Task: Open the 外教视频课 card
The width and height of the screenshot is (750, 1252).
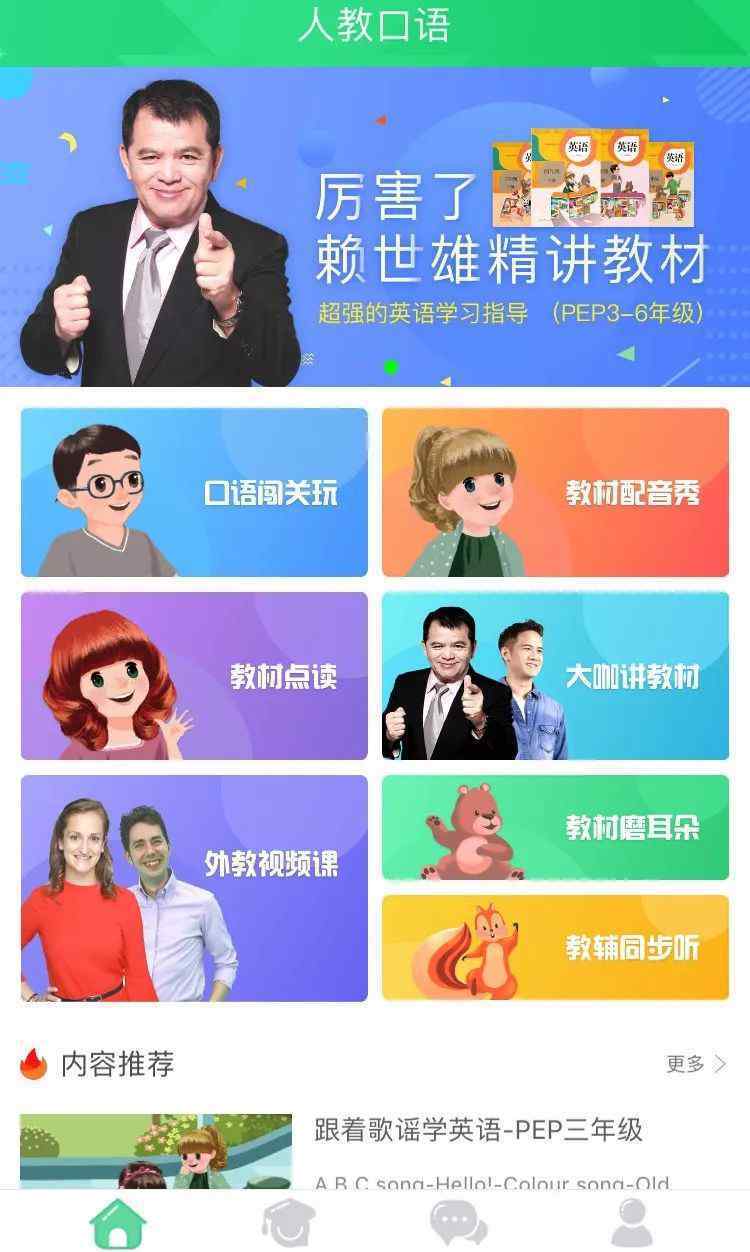Action: pyautogui.click(x=194, y=888)
